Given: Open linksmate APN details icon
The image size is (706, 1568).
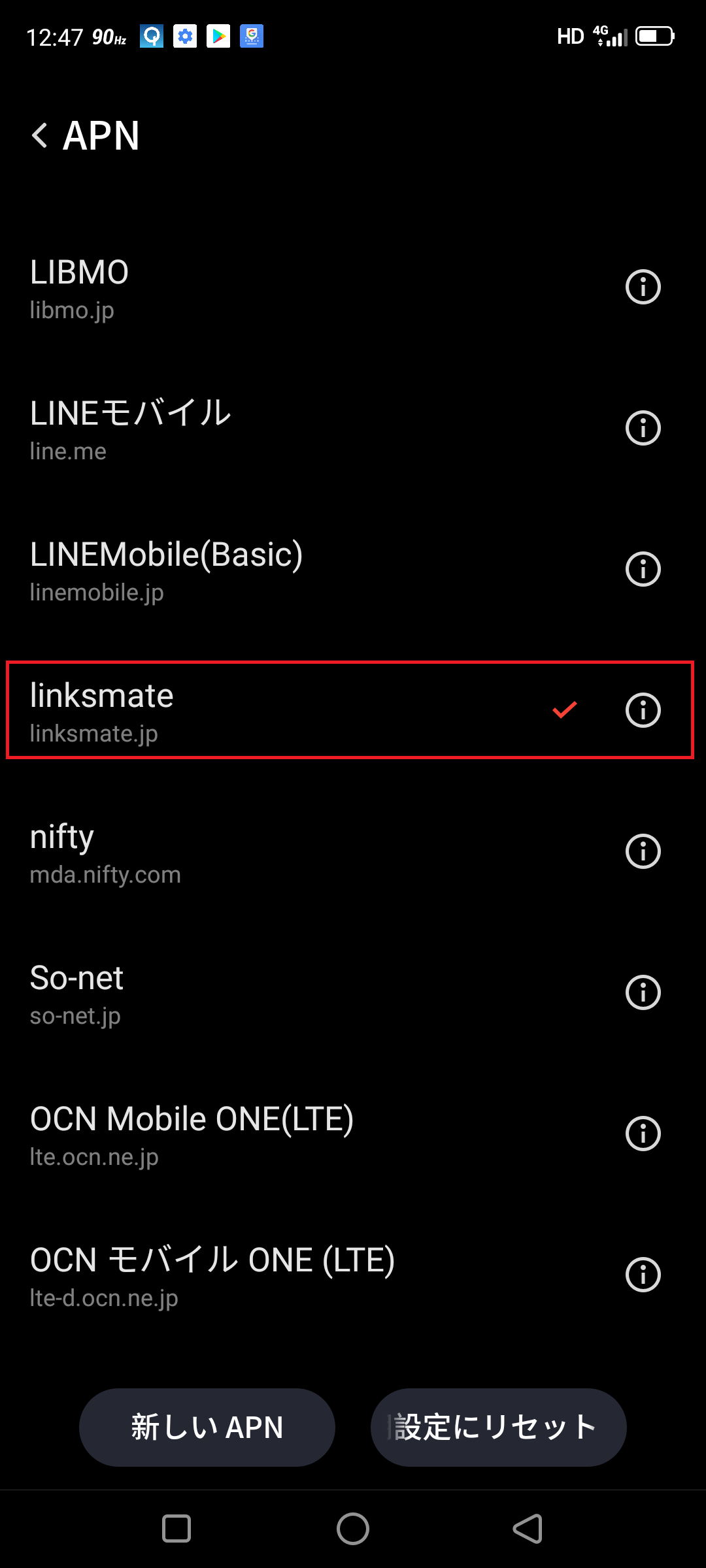Looking at the screenshot, I should pyautogui.click(x=643, y=710).
